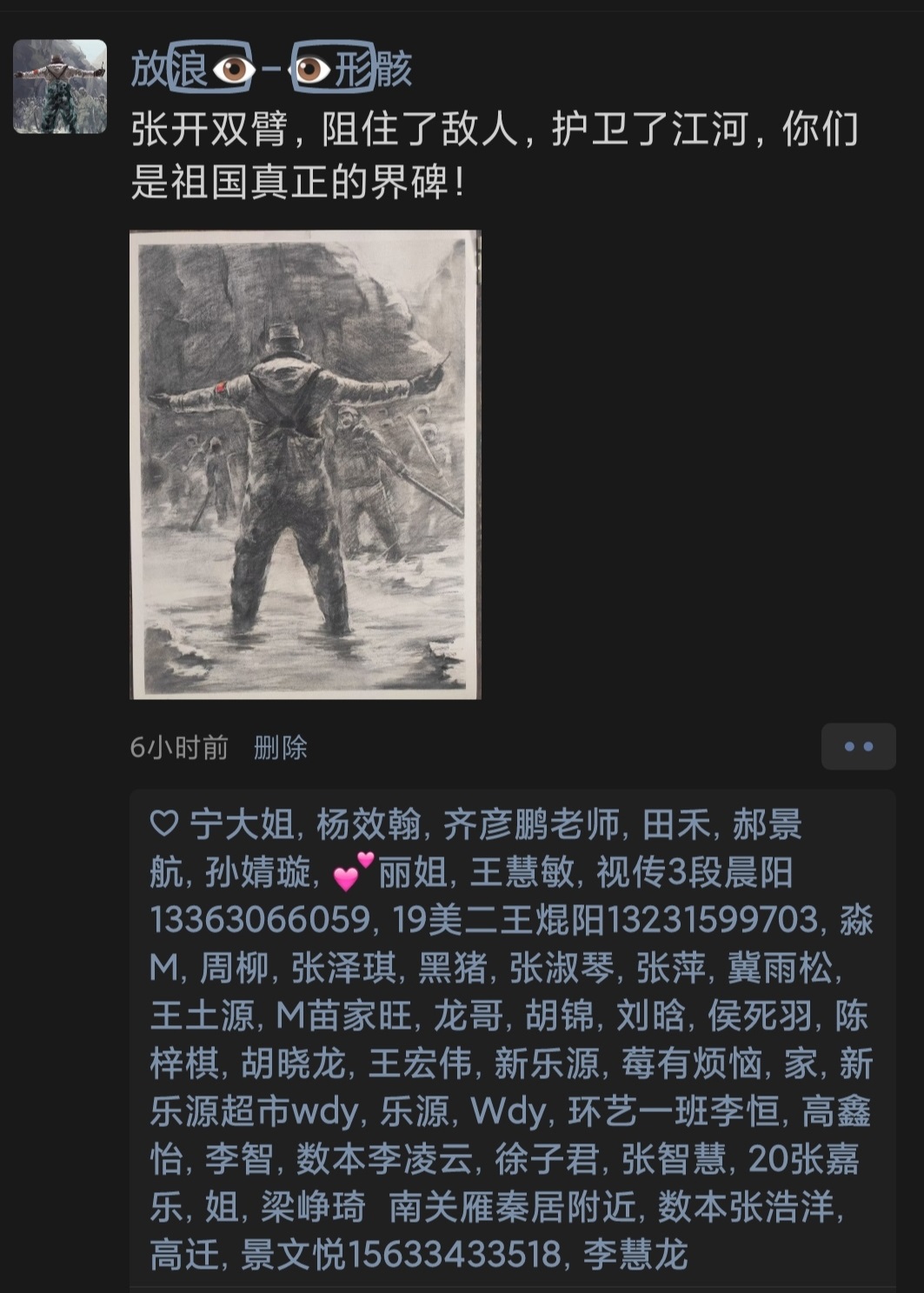Tap 删除 to delete this post
Viewport: 924px width, 1293px height.
(x=280, y=747)
